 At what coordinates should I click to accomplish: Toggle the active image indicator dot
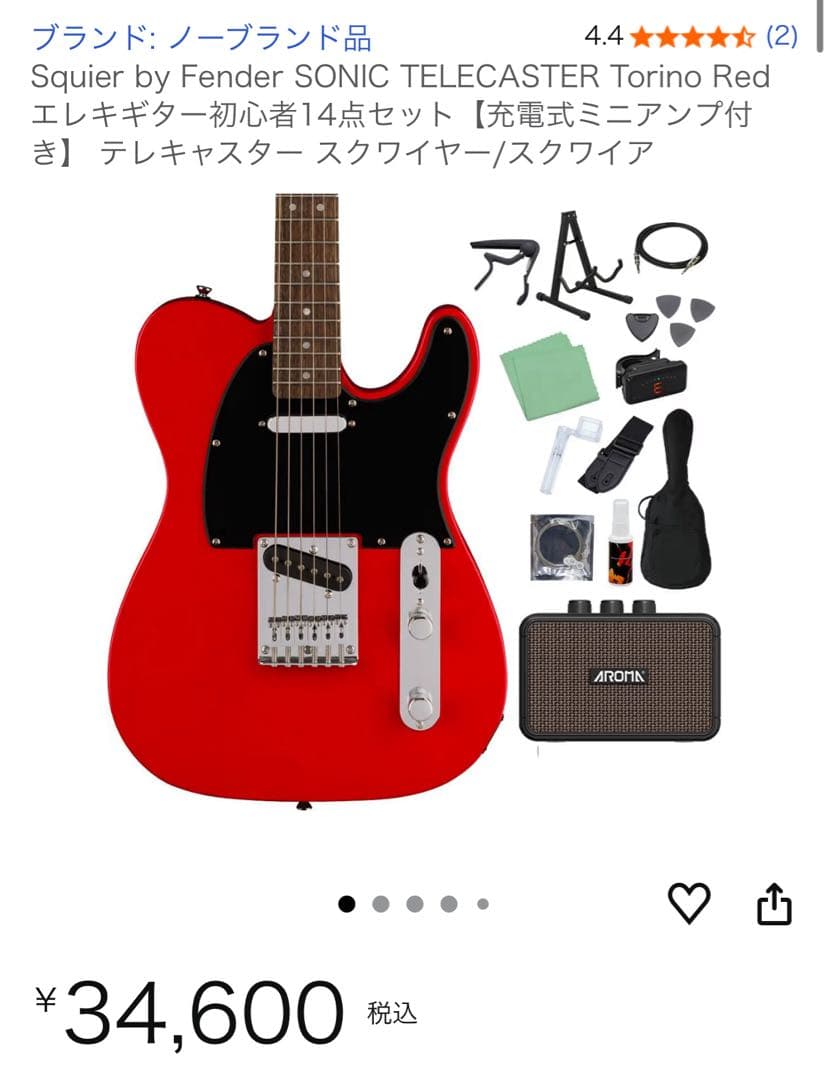point(347,903)
